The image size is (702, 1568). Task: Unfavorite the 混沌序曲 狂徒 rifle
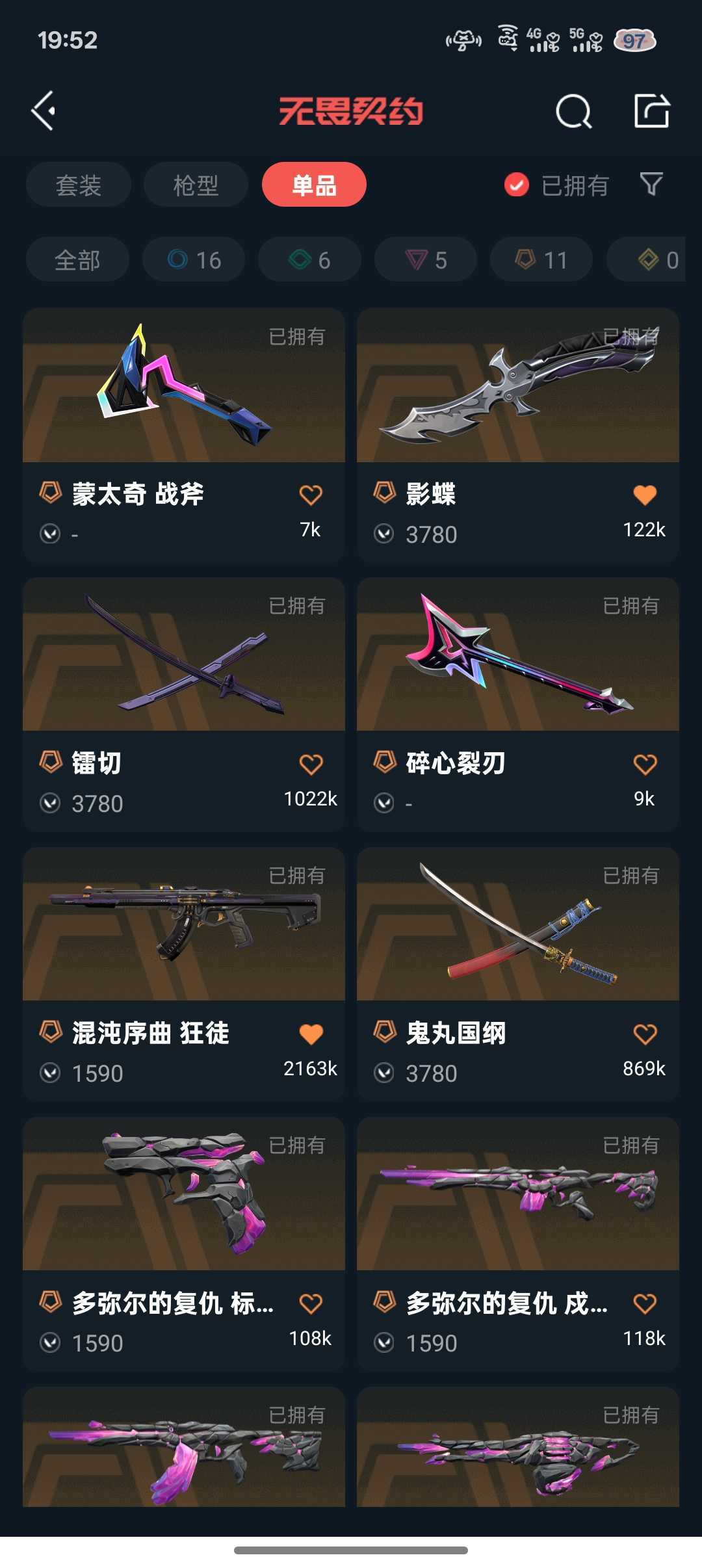311,1033
